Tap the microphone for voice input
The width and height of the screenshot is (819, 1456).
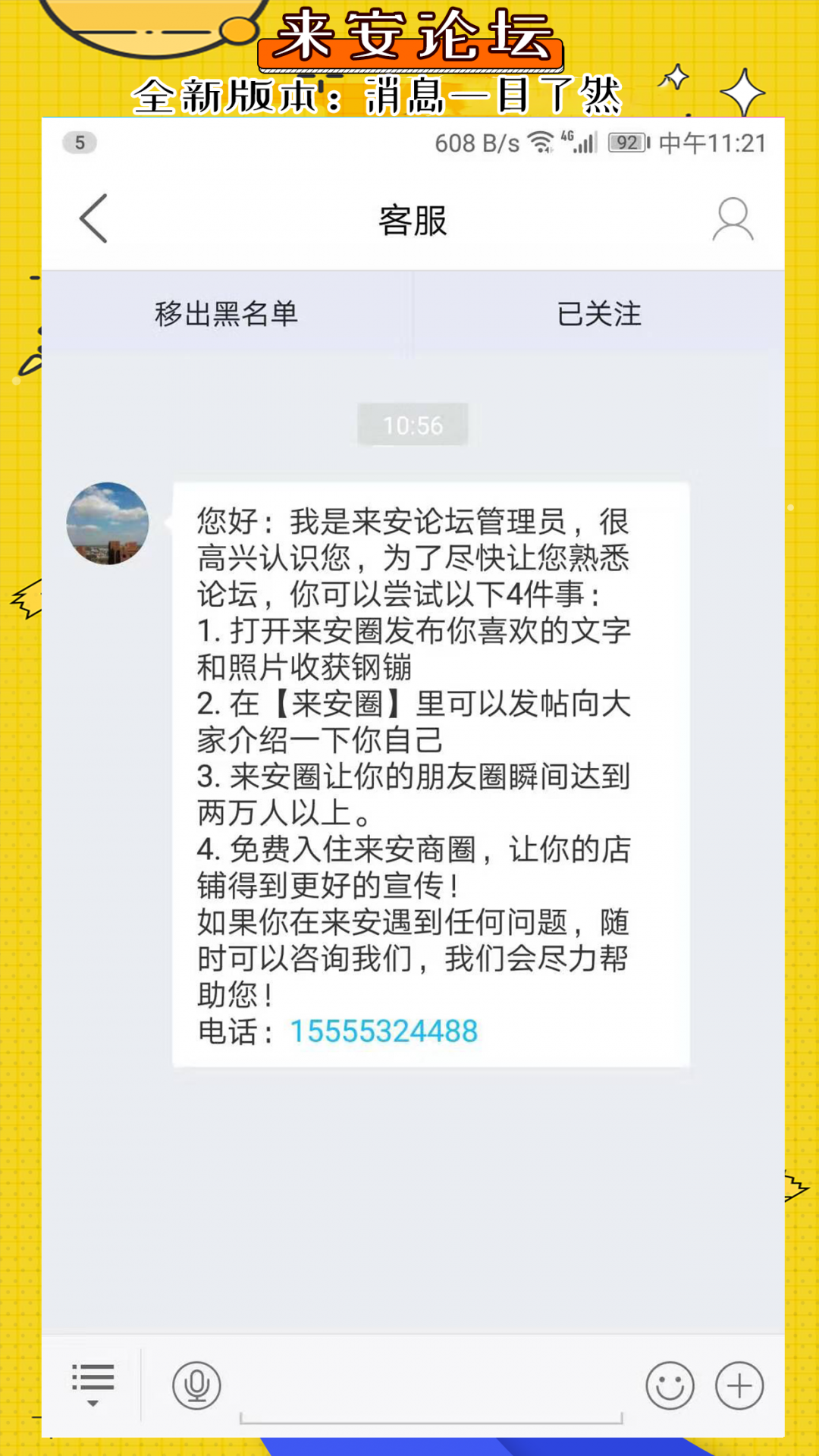pos(197,1384)
